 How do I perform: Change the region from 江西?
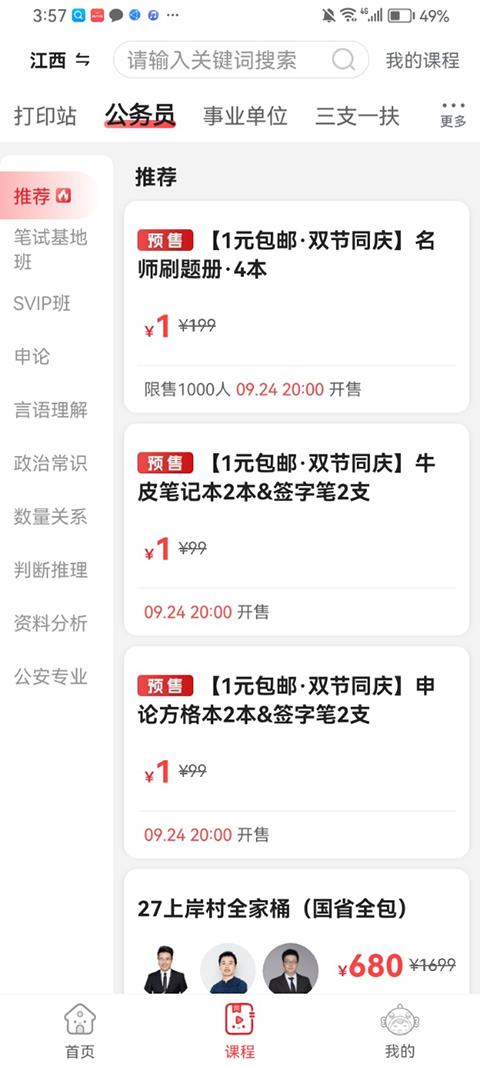60,61
